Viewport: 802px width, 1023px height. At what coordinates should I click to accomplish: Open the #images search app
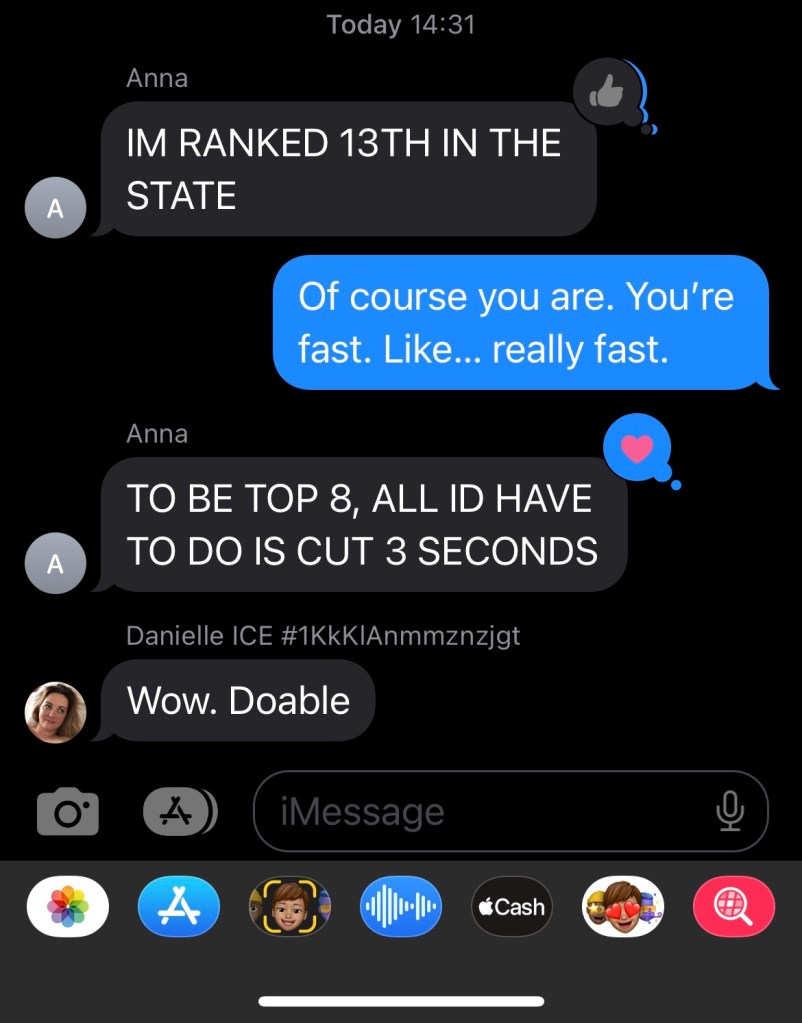click(x=733, y=906)
